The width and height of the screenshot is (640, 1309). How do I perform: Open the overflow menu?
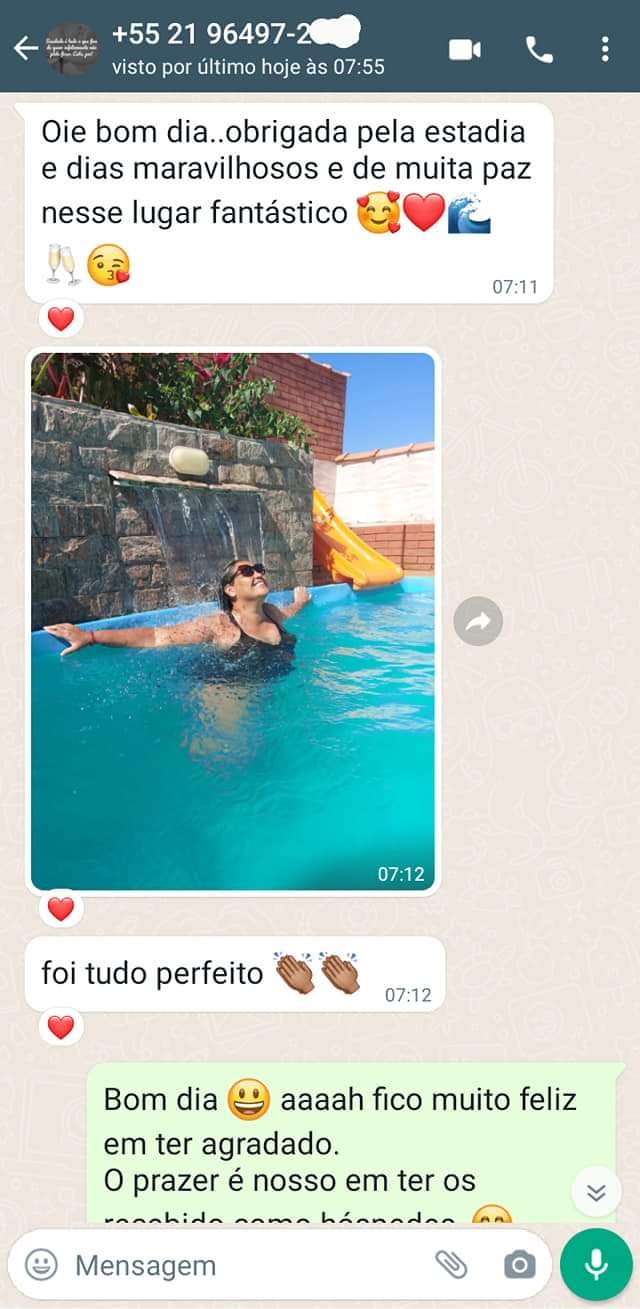(x=605, y=49)
